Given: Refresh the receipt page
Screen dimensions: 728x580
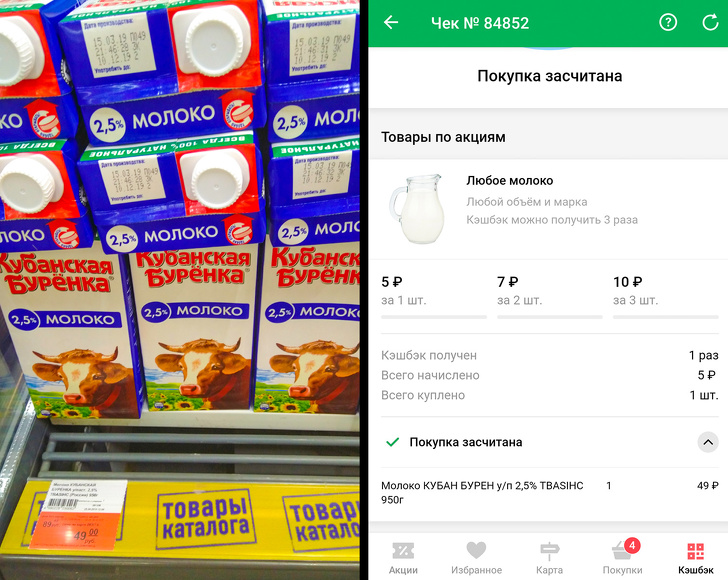Looking at the screenshot, I should [709, 23].
